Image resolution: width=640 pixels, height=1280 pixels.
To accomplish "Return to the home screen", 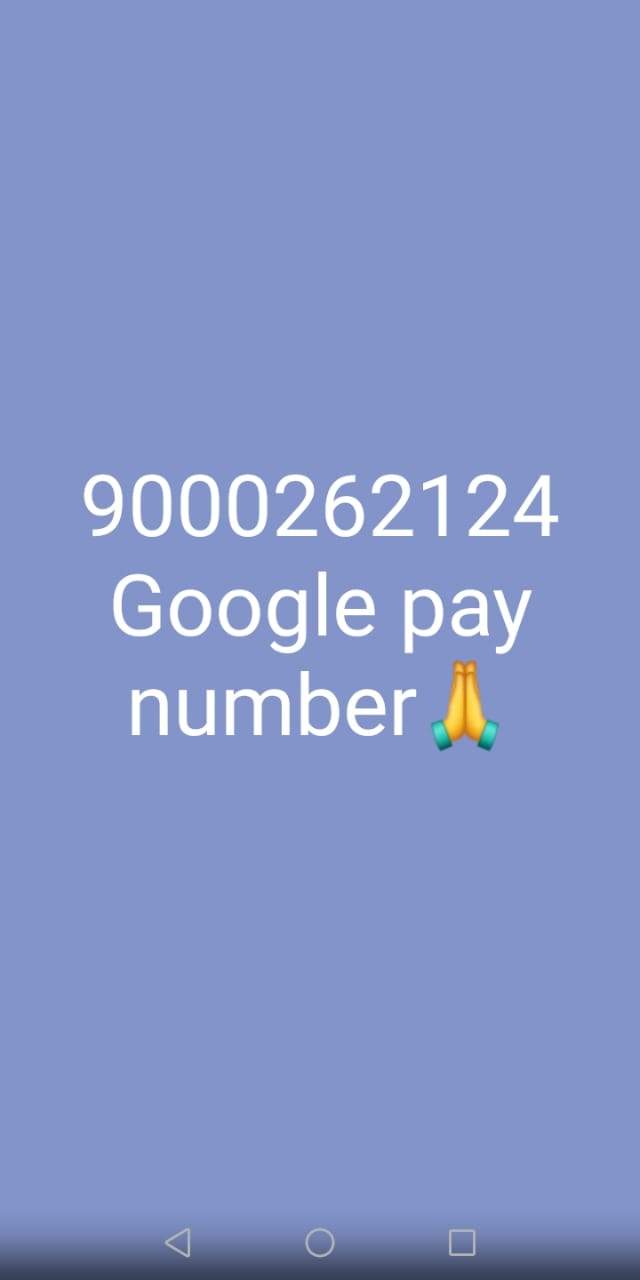I will (x=320, y=1242).
